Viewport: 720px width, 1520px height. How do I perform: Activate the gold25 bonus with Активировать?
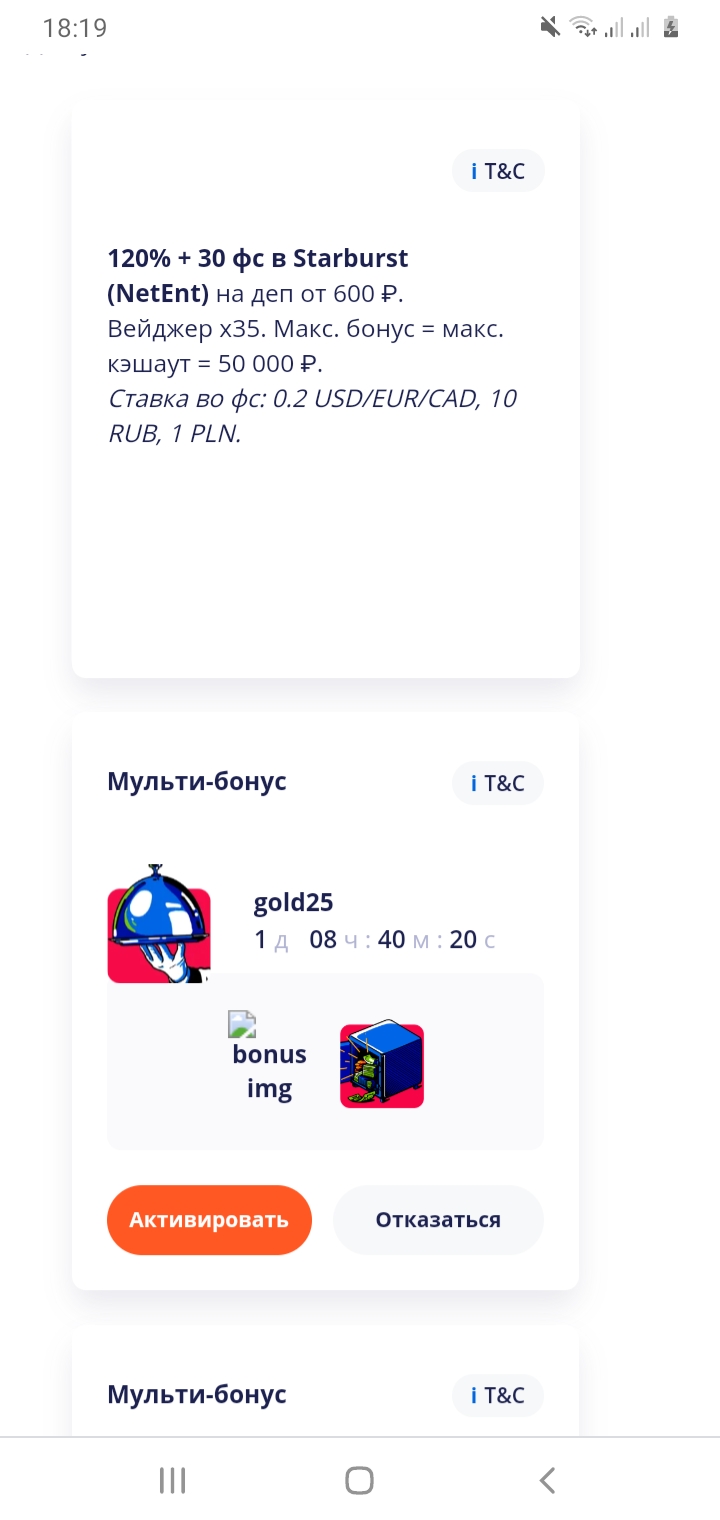click(209, 1220)
